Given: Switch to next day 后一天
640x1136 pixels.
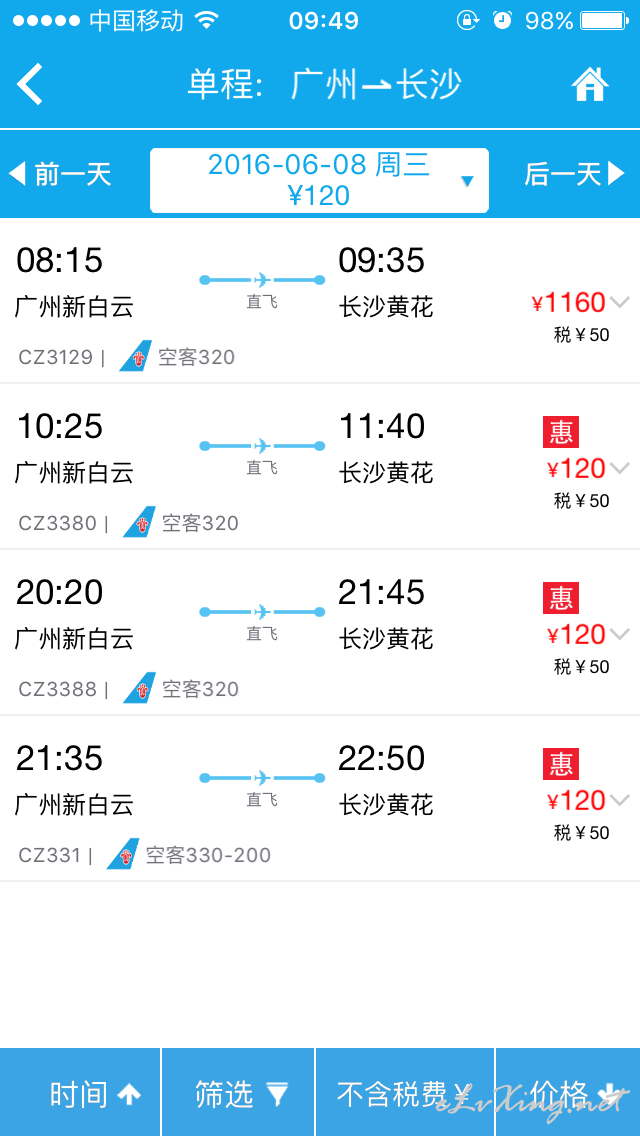Looking at the screenshot, I should click(x=575, y=174).
